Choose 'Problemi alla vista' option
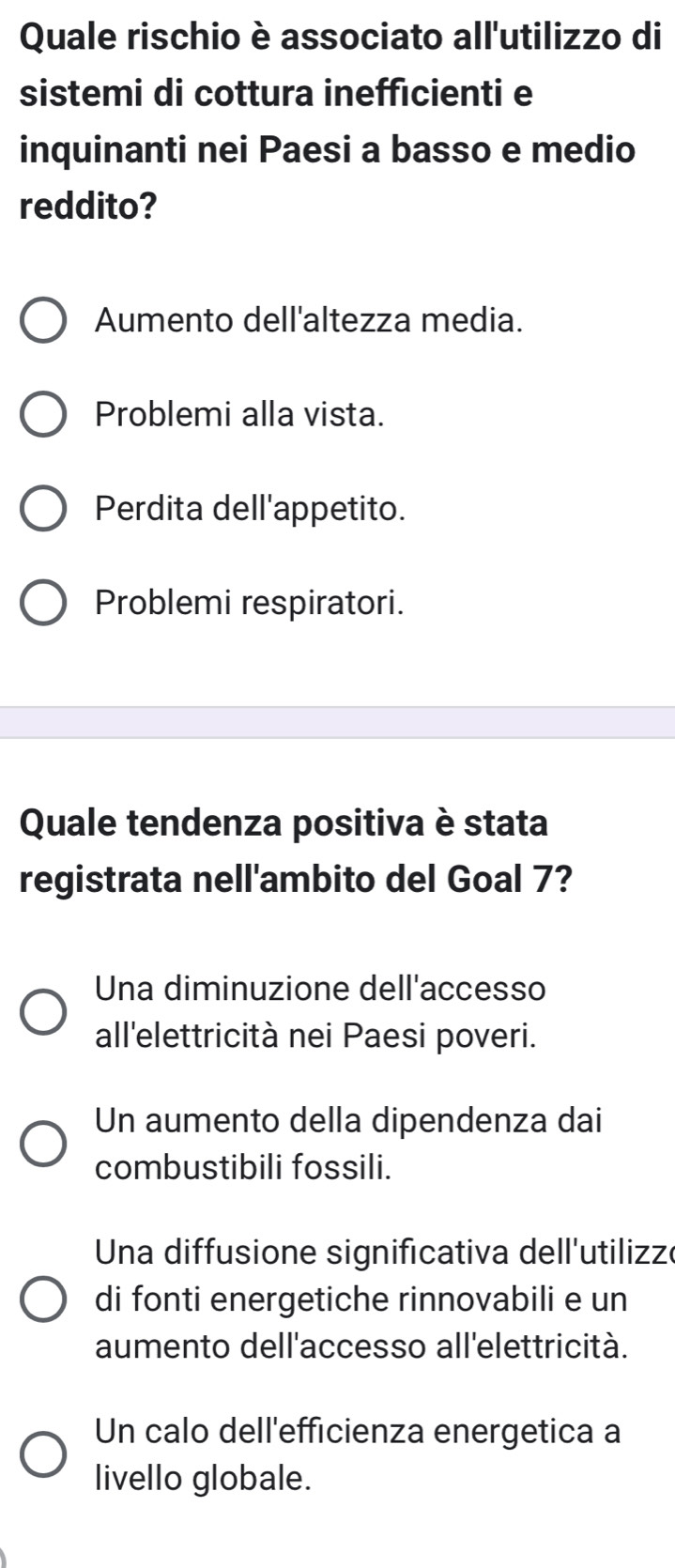The width and height of the screenshot is (675, 1568). 43,414
